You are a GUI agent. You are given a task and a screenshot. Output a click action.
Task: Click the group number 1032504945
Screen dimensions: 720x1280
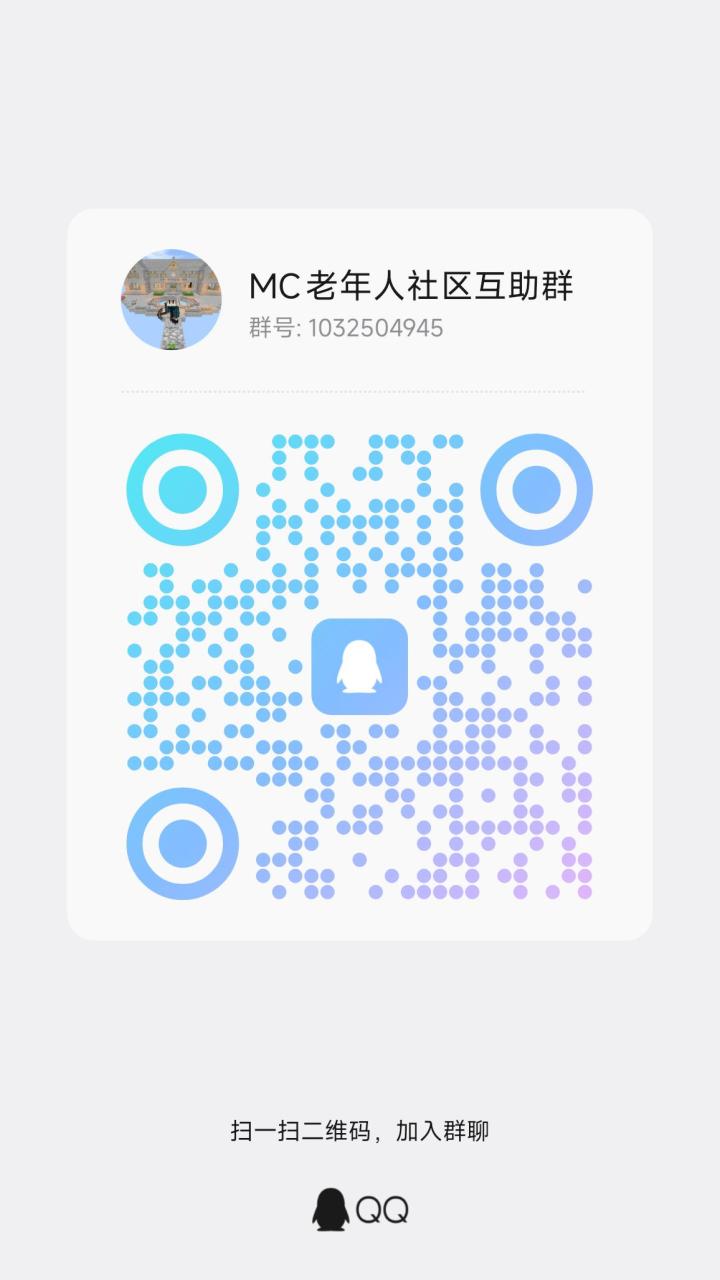[377, 327]
